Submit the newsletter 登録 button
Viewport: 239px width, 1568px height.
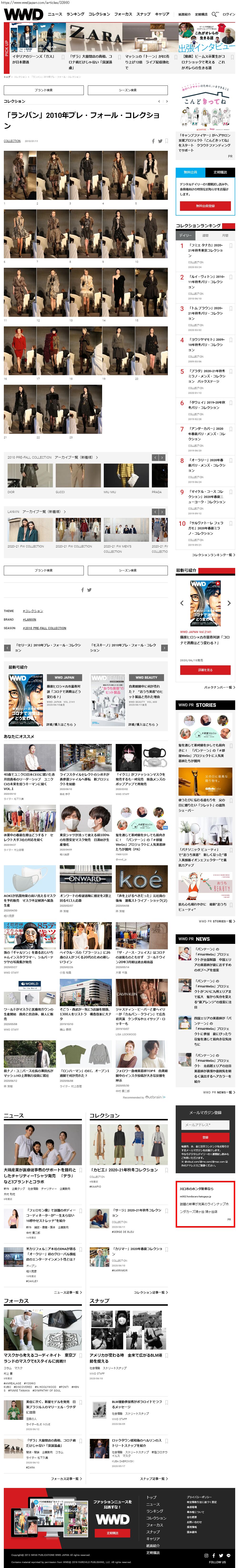[x=205, y=1137]
